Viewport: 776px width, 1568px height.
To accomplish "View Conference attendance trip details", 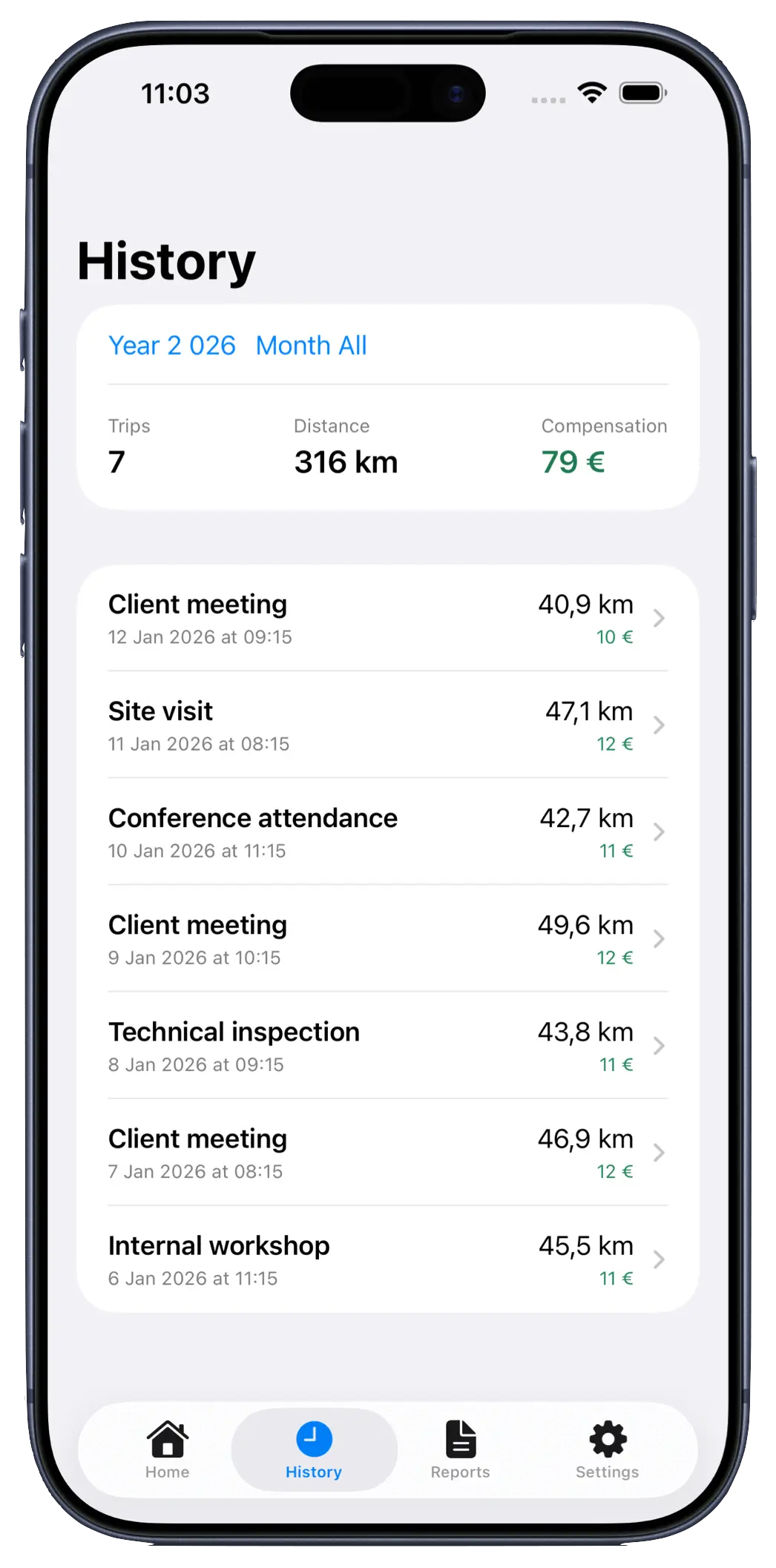I will click(387, 832).
